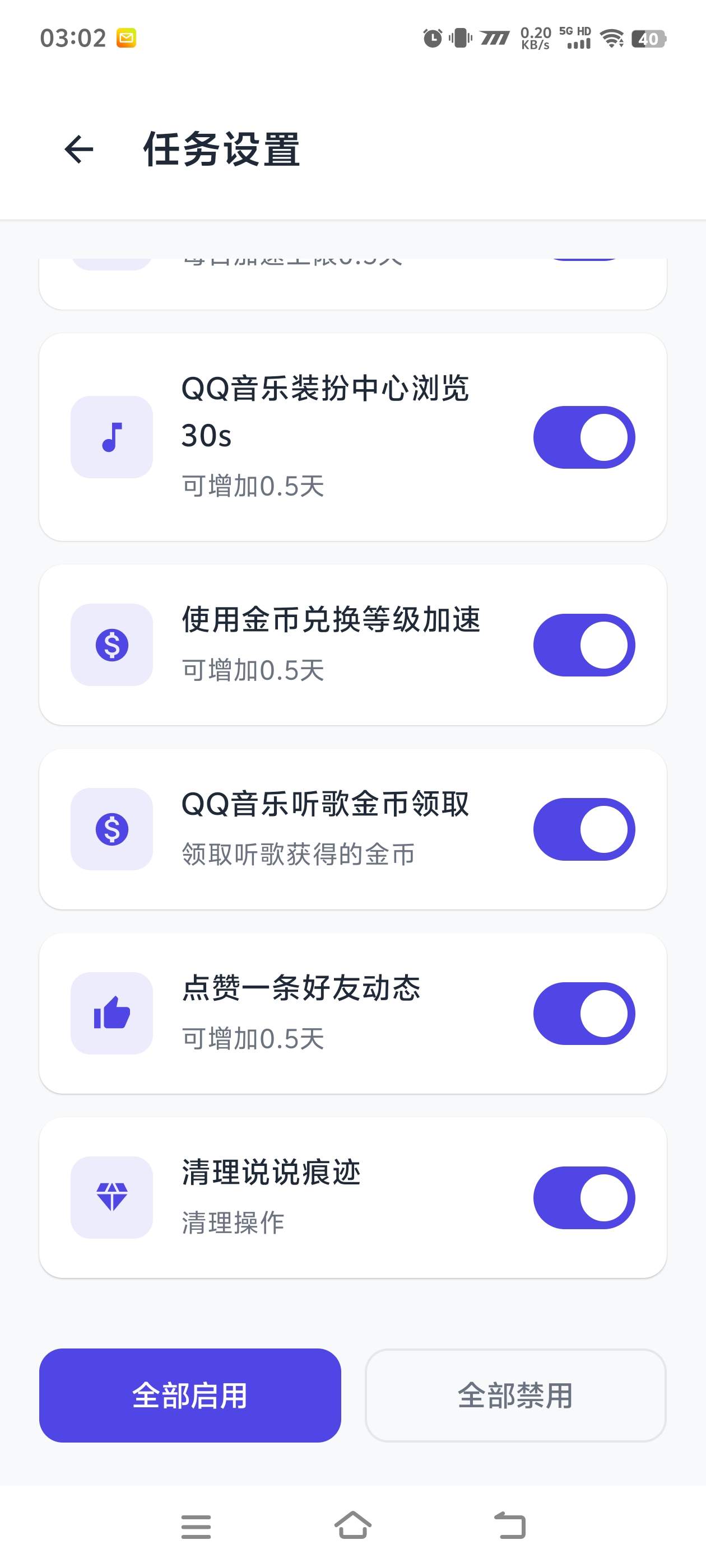Click the coin icon beside 使用金币兑换等级加速
Screen dimensions: 706x1568
tap(112, 645)
